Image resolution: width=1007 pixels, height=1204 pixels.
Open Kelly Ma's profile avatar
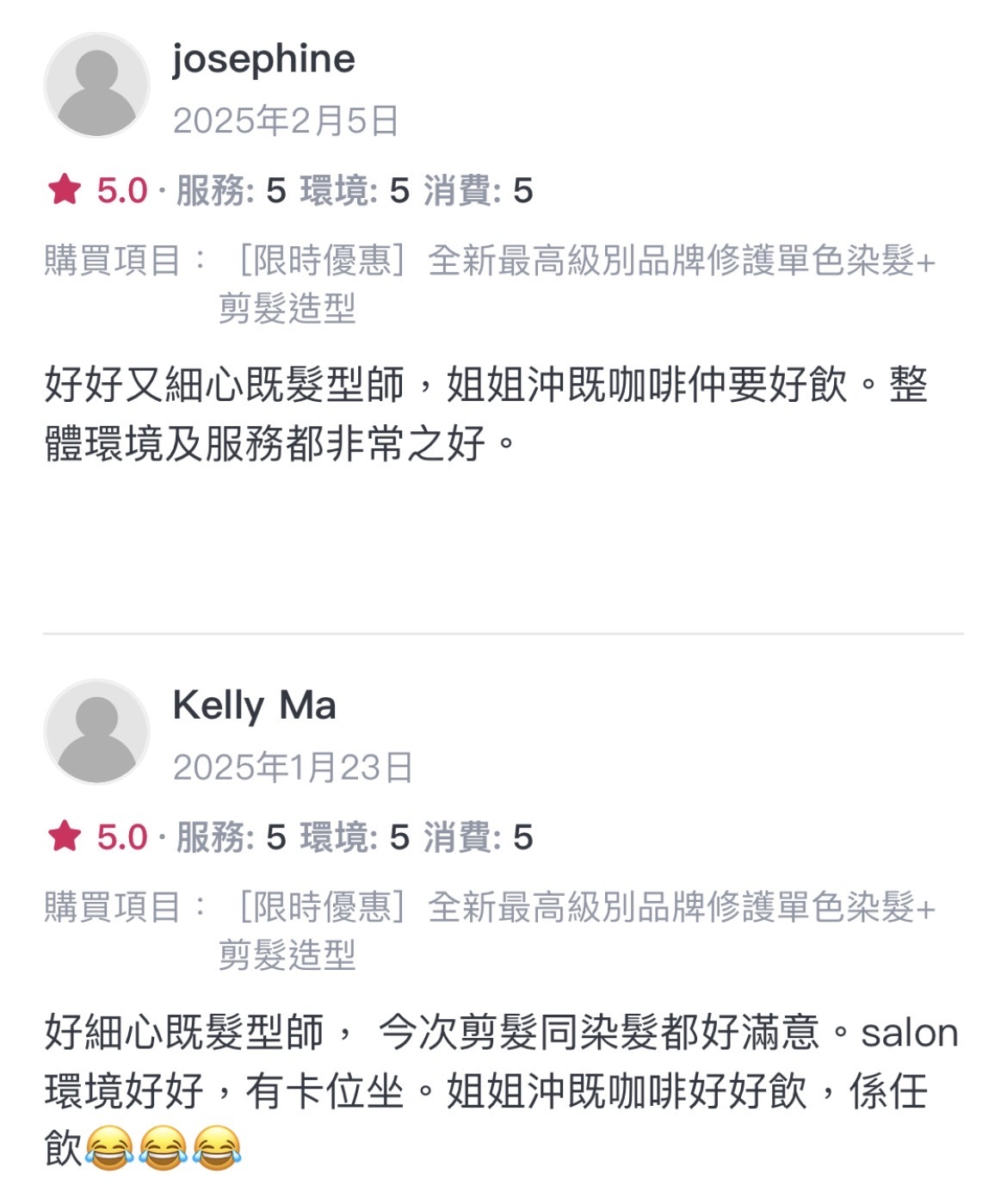[96, 732]
